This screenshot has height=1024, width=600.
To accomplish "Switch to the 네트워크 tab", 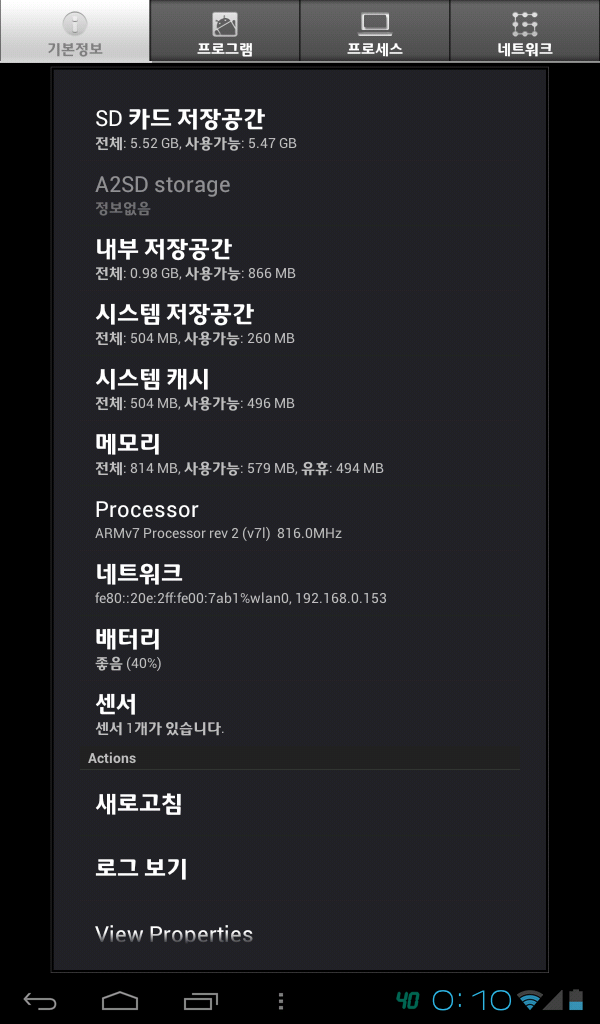I will pyautogui.click(x=525, y=32).
